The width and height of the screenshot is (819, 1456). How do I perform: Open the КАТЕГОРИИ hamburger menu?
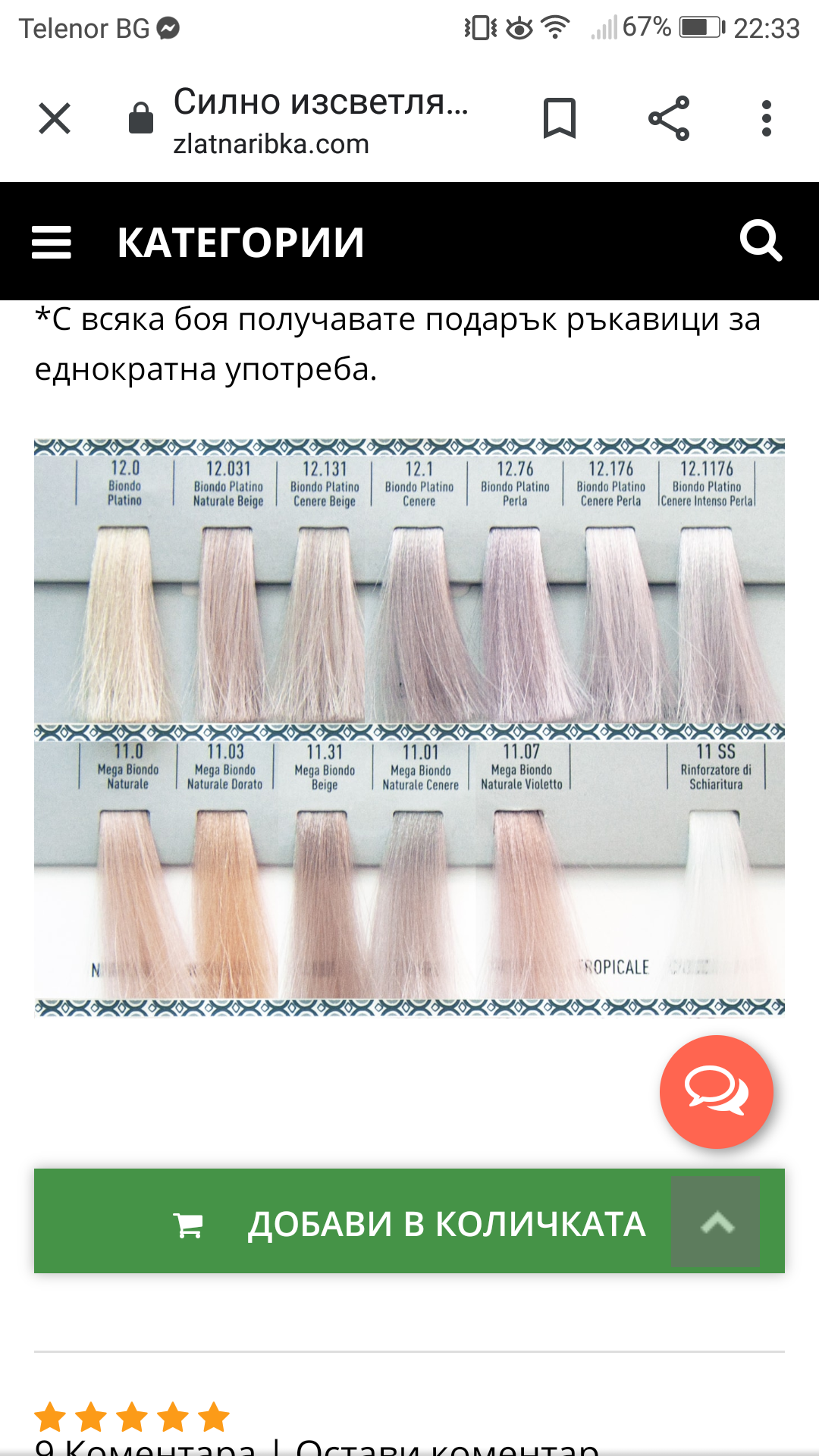coord(52,243)
